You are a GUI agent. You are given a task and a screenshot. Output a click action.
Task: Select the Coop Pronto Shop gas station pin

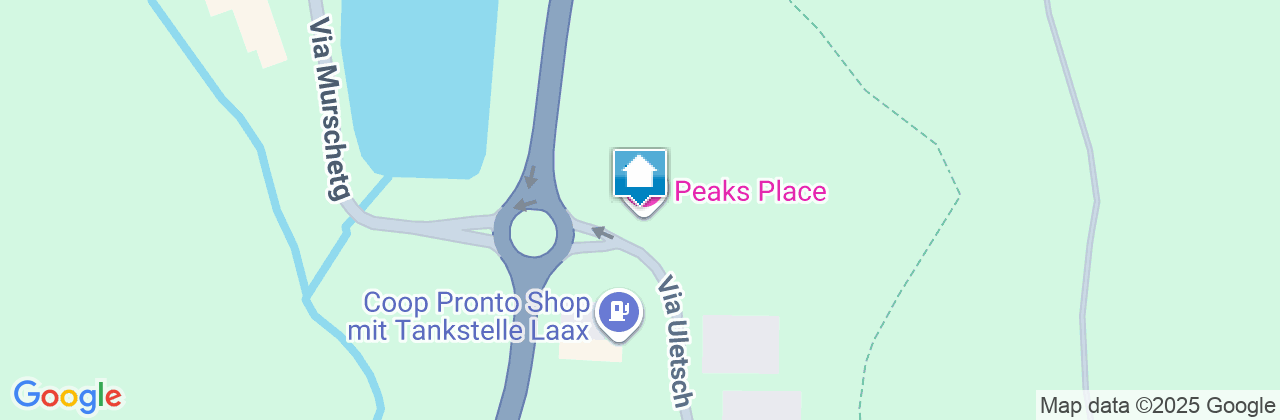pos(619,311)
